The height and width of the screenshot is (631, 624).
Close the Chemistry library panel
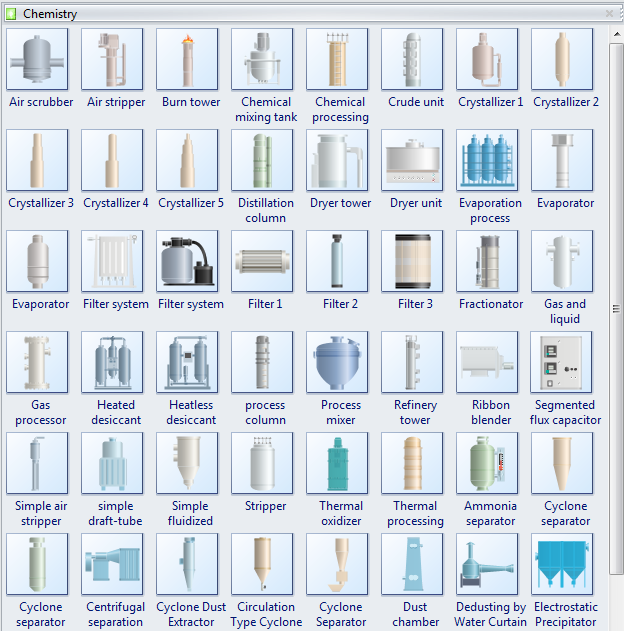(610, 14)
